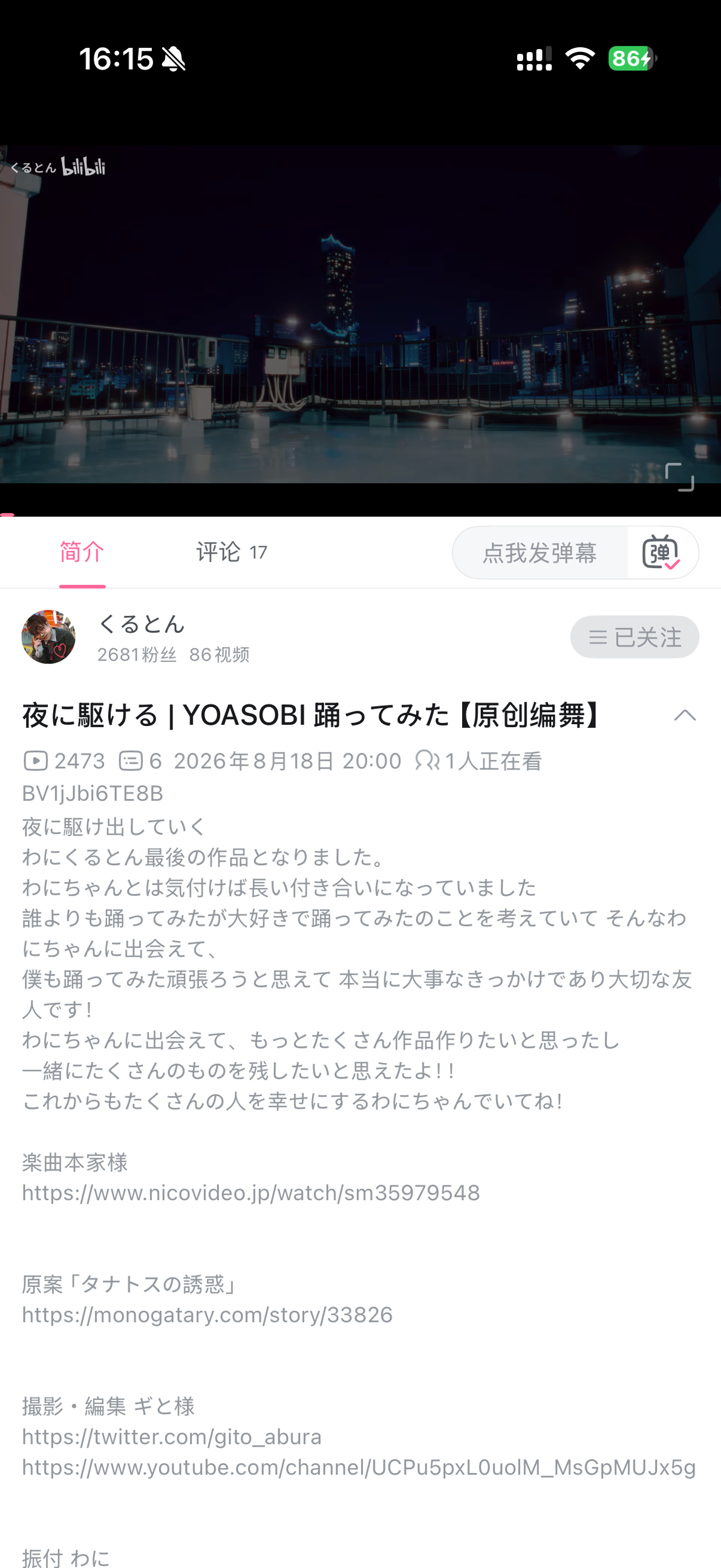Viewport: 721px width, 1568px height.
Task: Select the 简介 tab
Action: (82, 552)
